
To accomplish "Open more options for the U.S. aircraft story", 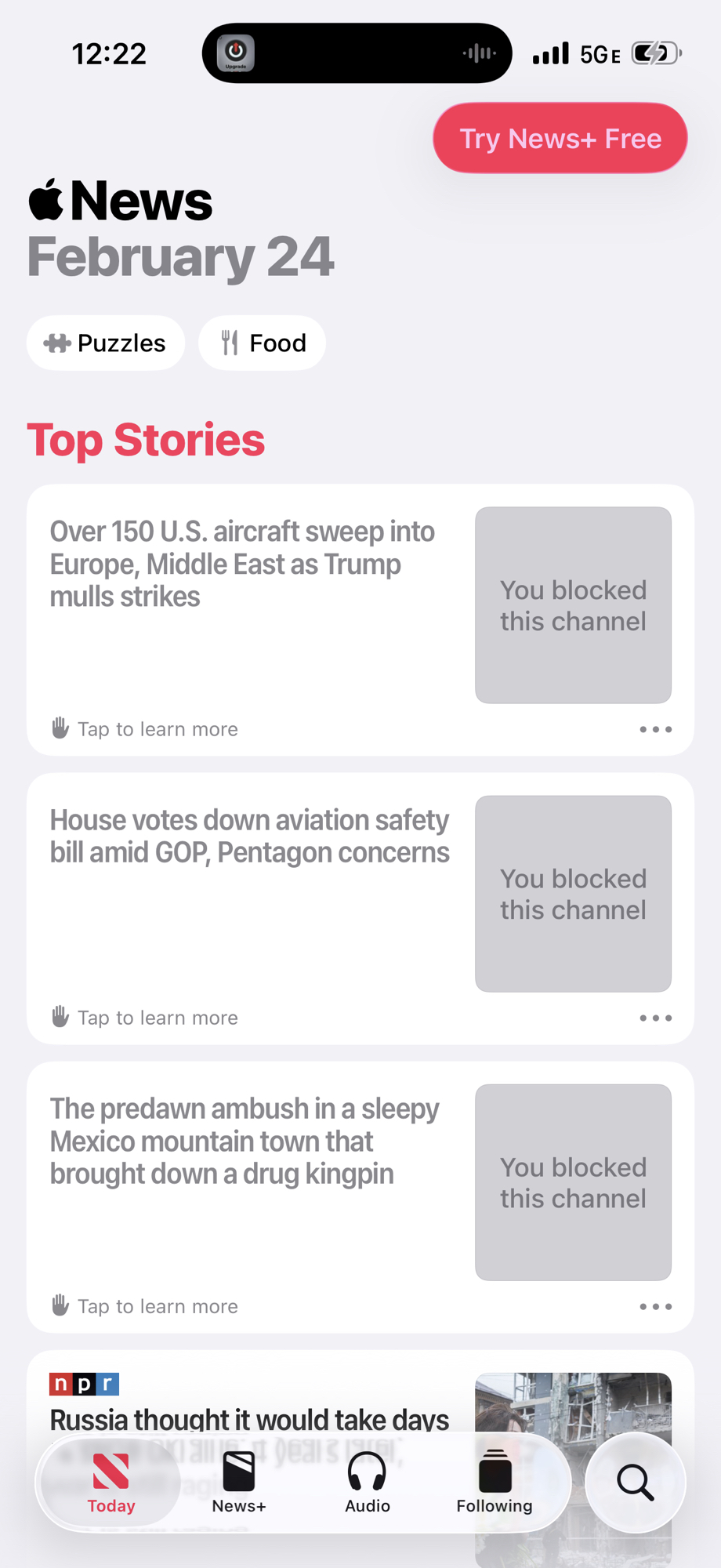I will point(655,729).
